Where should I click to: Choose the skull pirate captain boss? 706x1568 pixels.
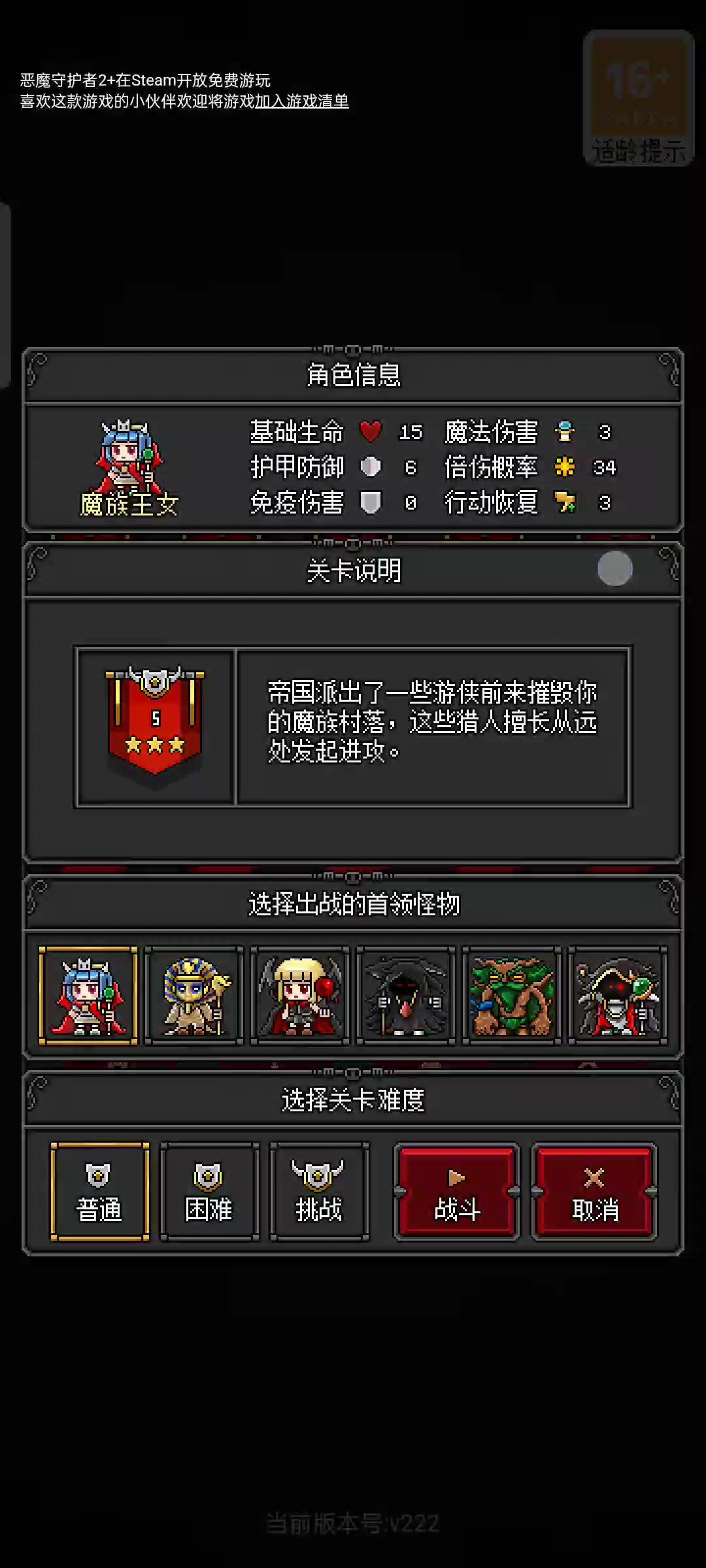(x=618, y=996)
